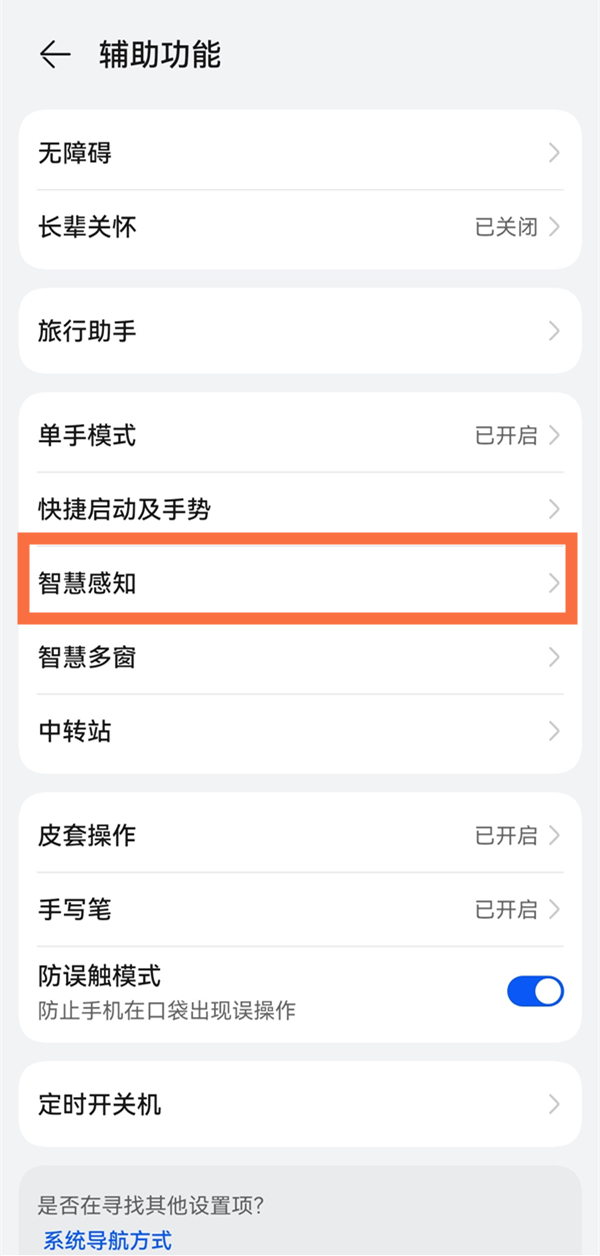Open 无障碍 settings
Image resolution: width=600 pixels, height=1256 pixels.
299,153
